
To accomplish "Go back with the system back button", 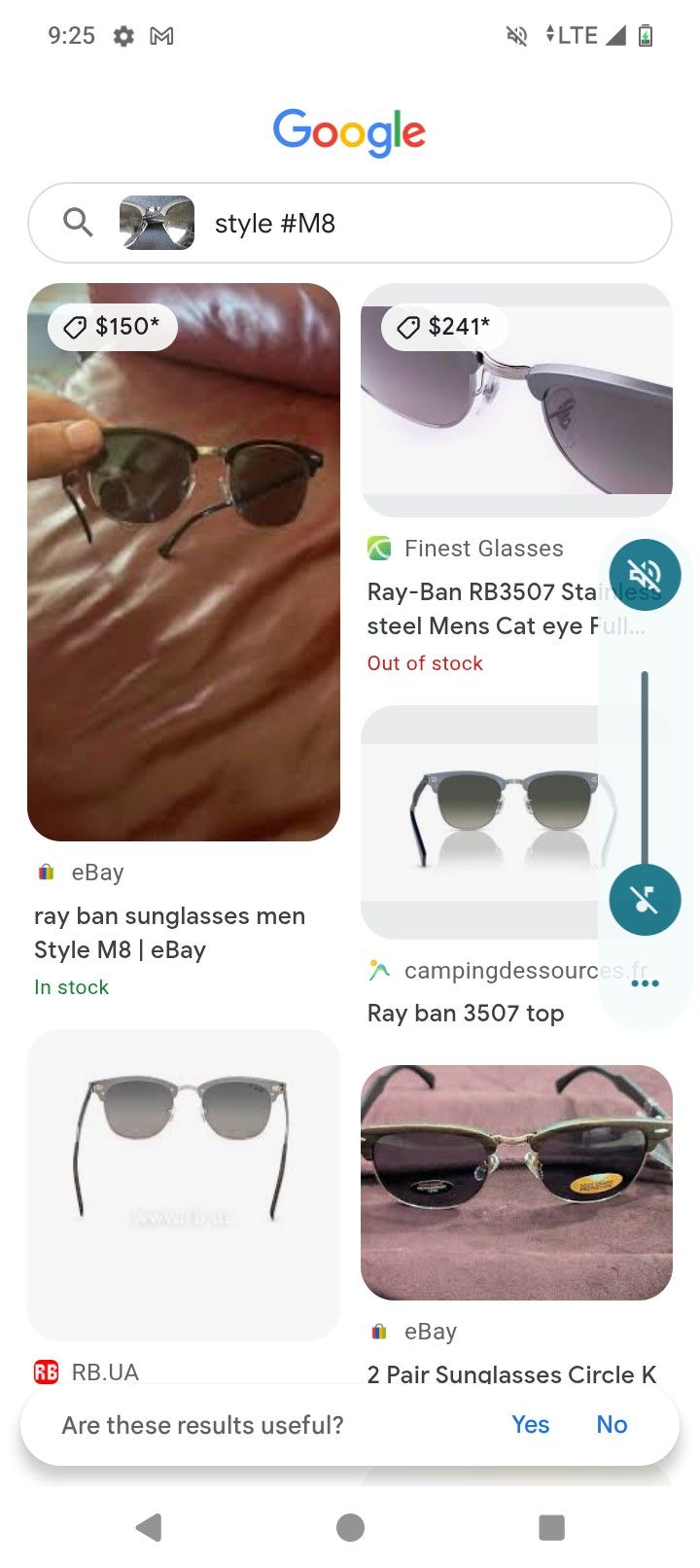I will (x=149, y=1527).
